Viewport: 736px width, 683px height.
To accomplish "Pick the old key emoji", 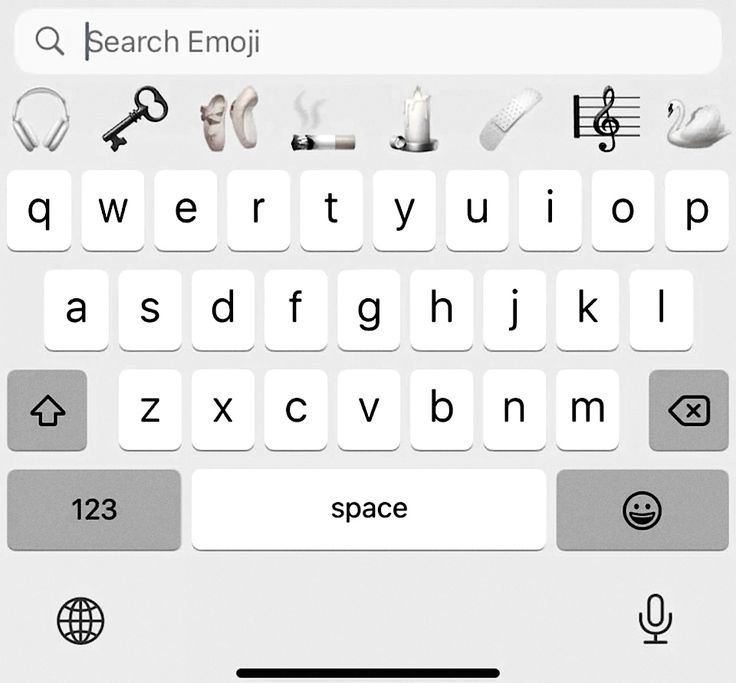I will tap(135, 119).
